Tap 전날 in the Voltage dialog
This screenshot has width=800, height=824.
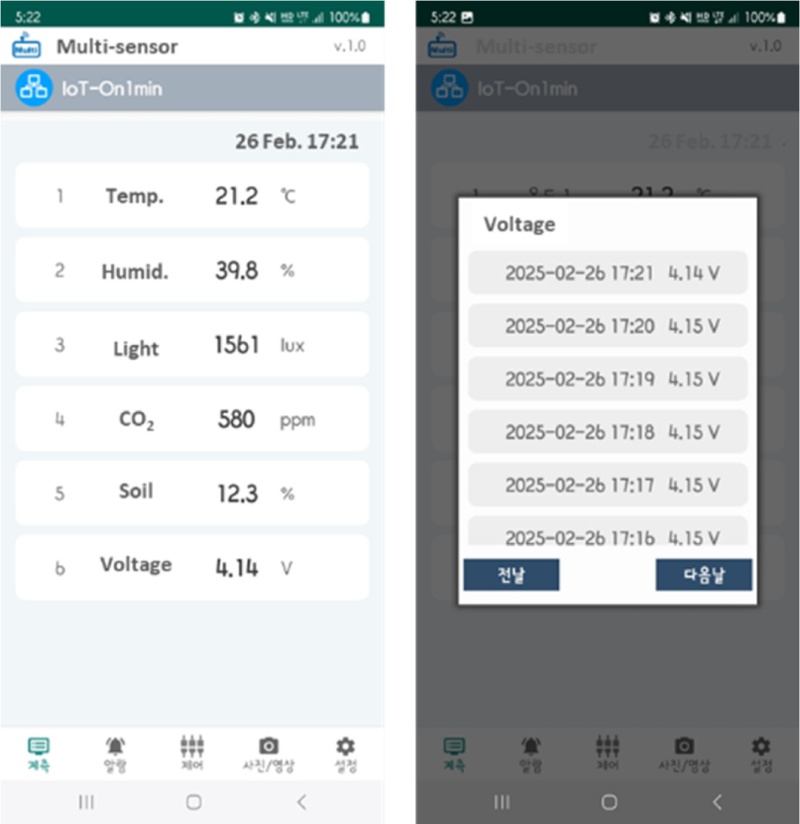point(511,575)
